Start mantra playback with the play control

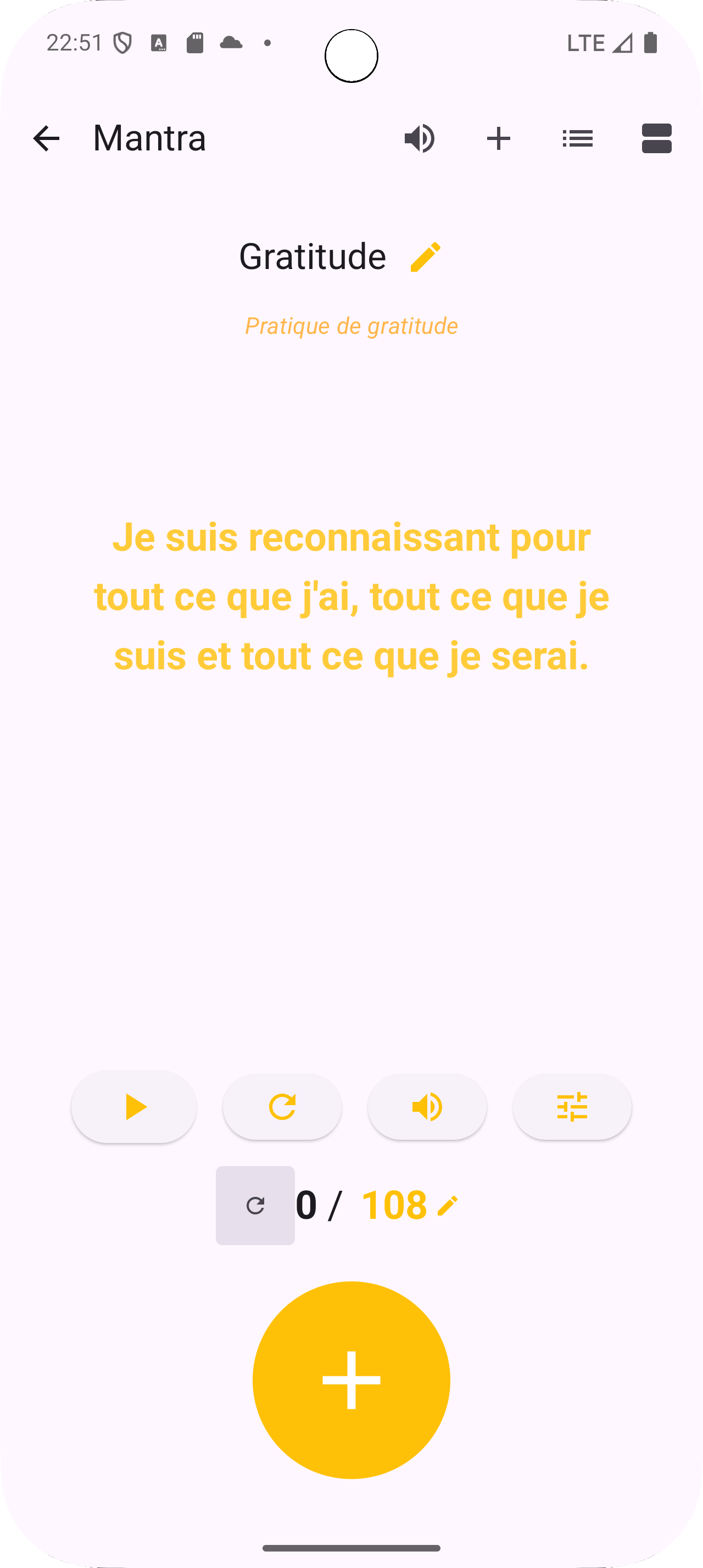(x=133, y=1107)
